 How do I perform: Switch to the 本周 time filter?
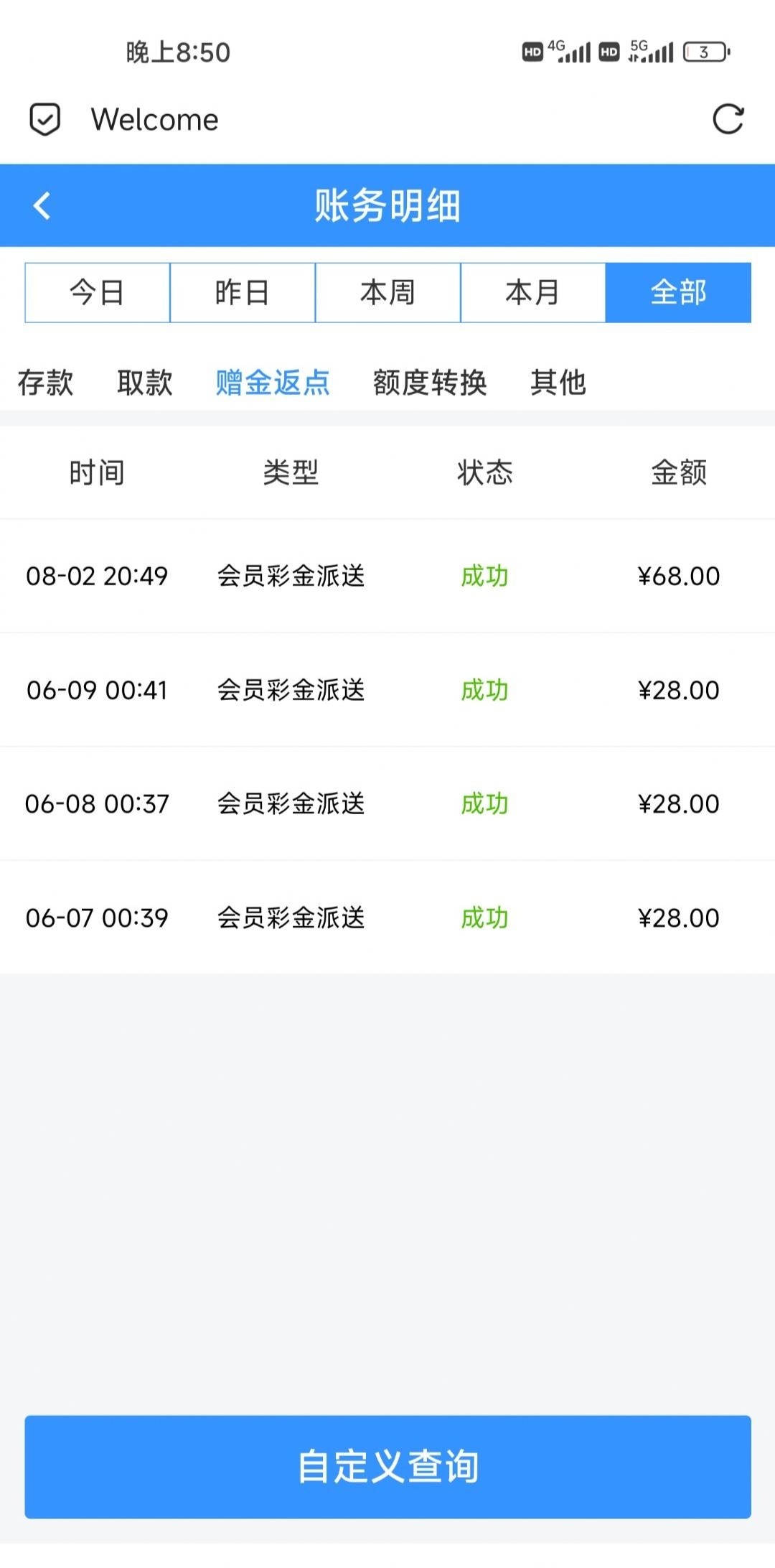coord(387,293)
